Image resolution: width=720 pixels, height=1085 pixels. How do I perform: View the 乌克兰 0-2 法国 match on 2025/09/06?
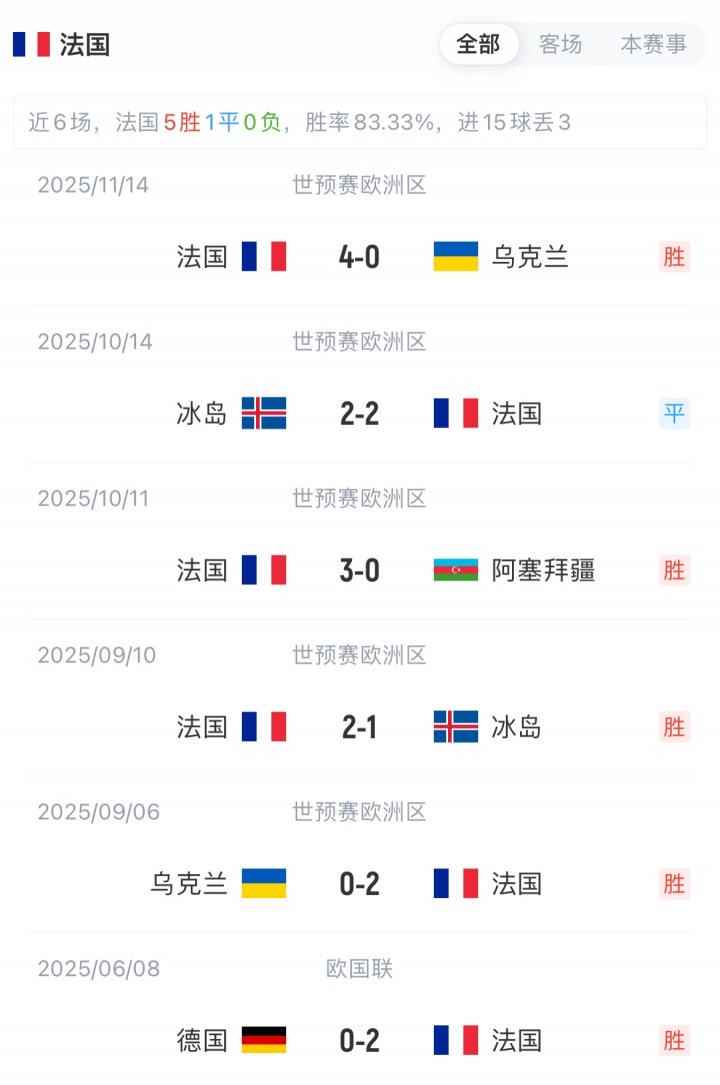point(360,884)
